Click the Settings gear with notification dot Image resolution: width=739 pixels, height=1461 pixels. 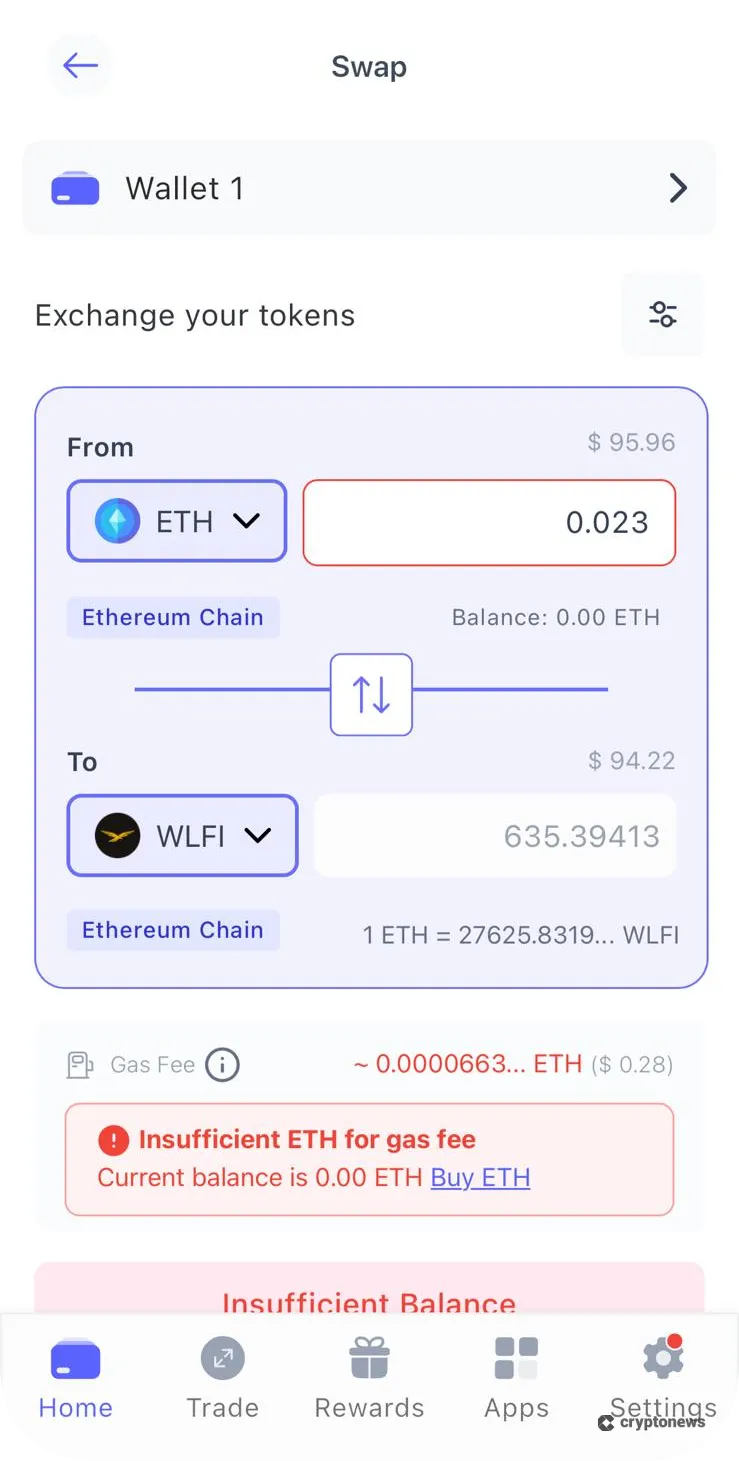661,1356
